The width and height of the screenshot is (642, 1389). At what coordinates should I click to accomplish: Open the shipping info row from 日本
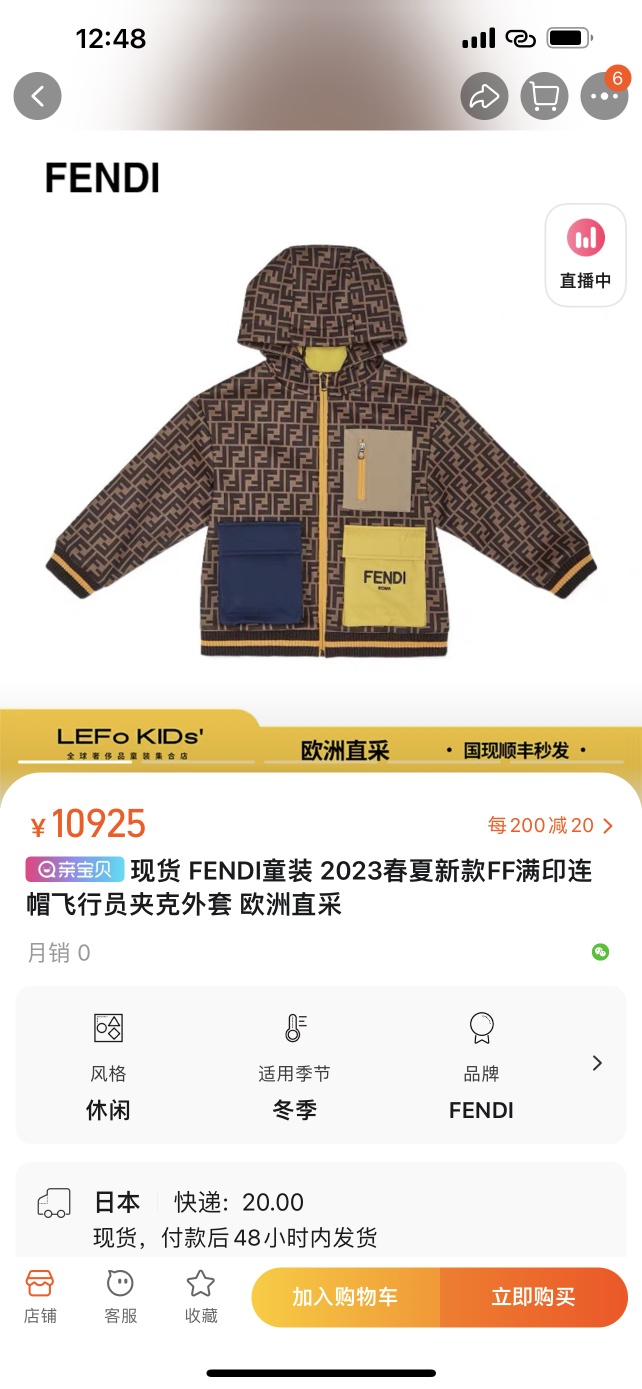click(320, 1219)
